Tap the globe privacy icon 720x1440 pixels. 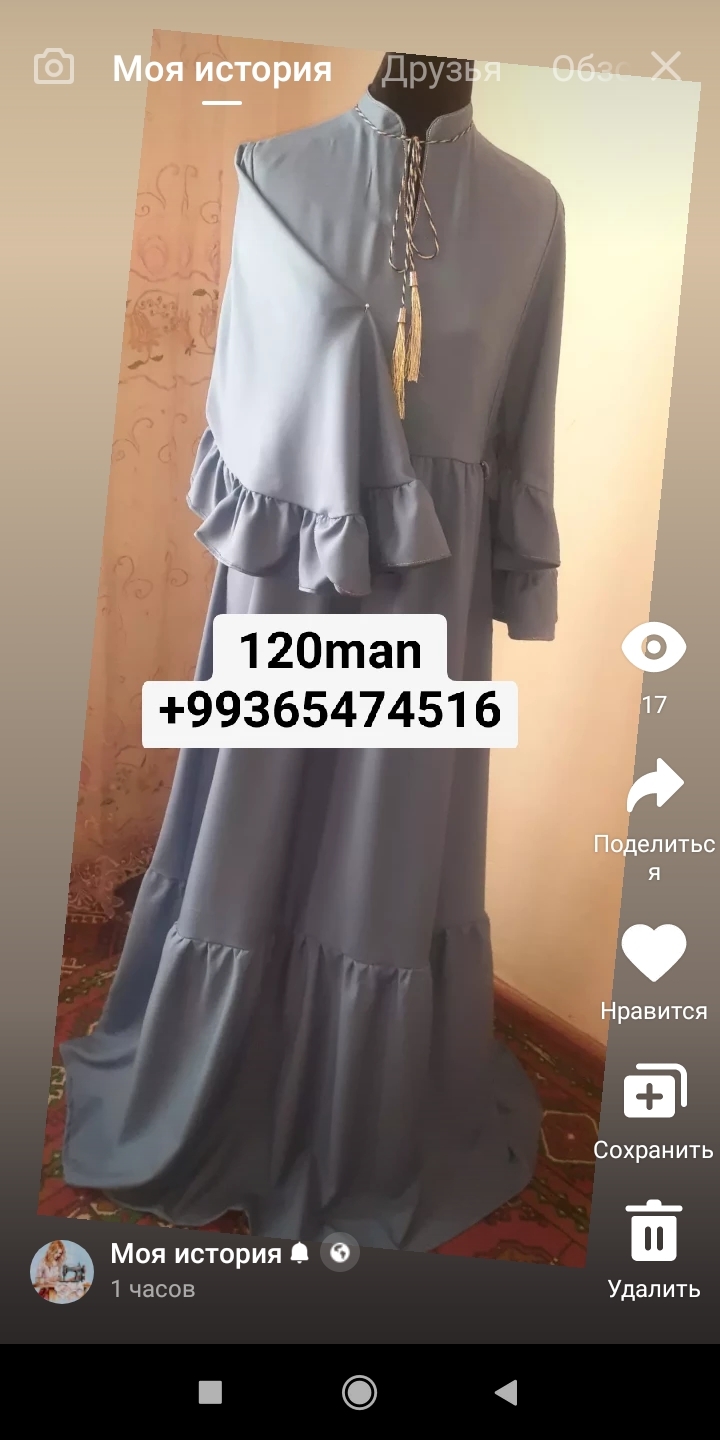340,1253
